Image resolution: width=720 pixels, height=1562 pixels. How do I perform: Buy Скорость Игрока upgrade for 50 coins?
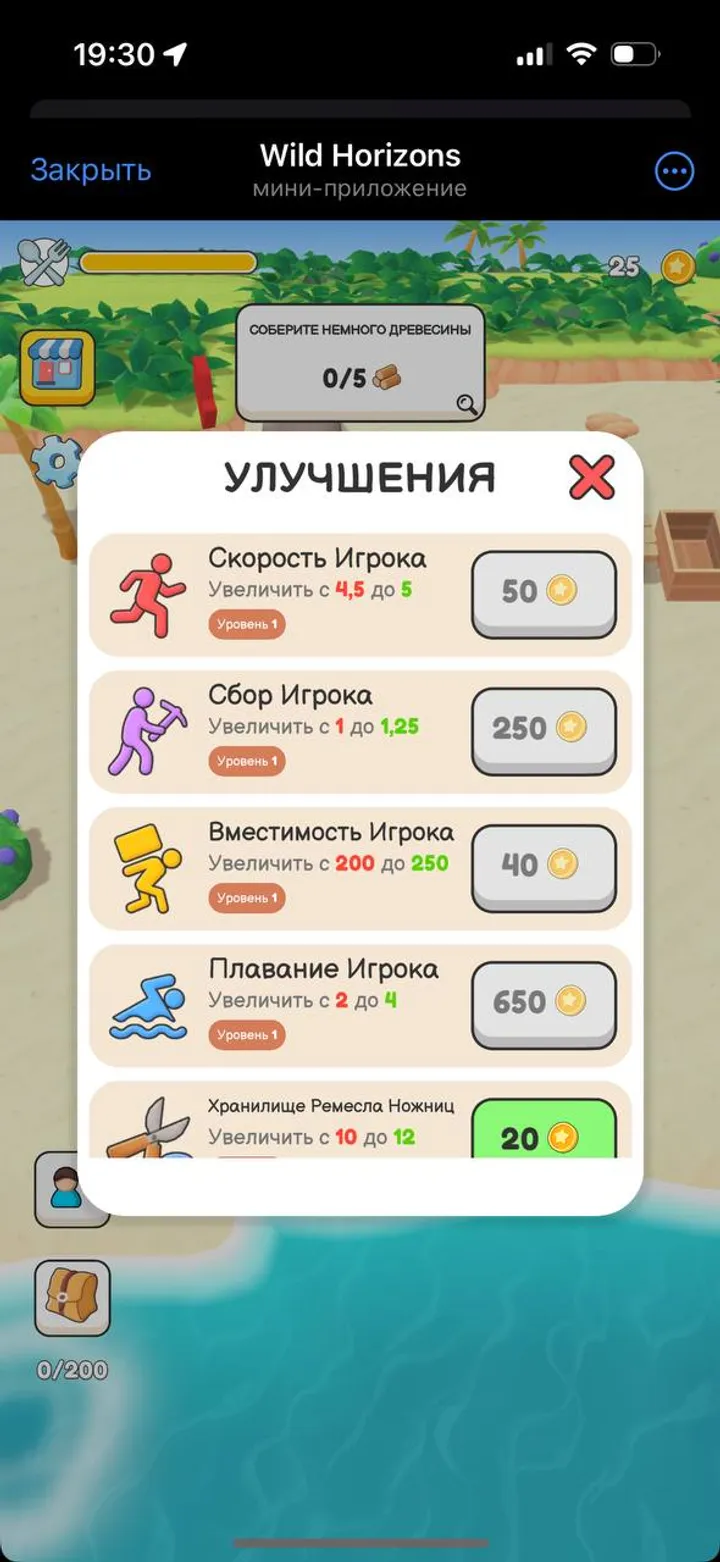543,592
